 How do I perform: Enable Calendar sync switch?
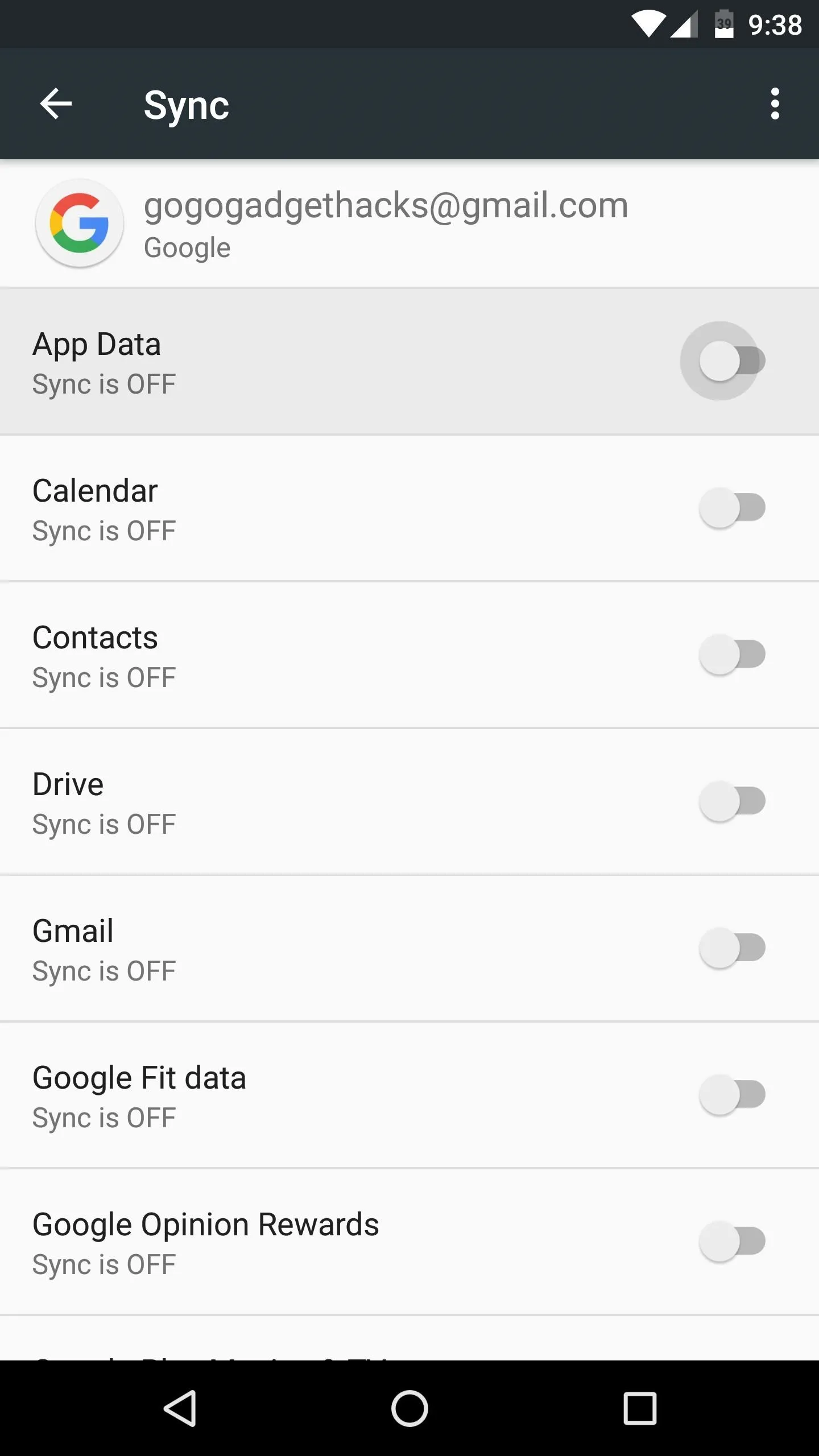point(731,508)
